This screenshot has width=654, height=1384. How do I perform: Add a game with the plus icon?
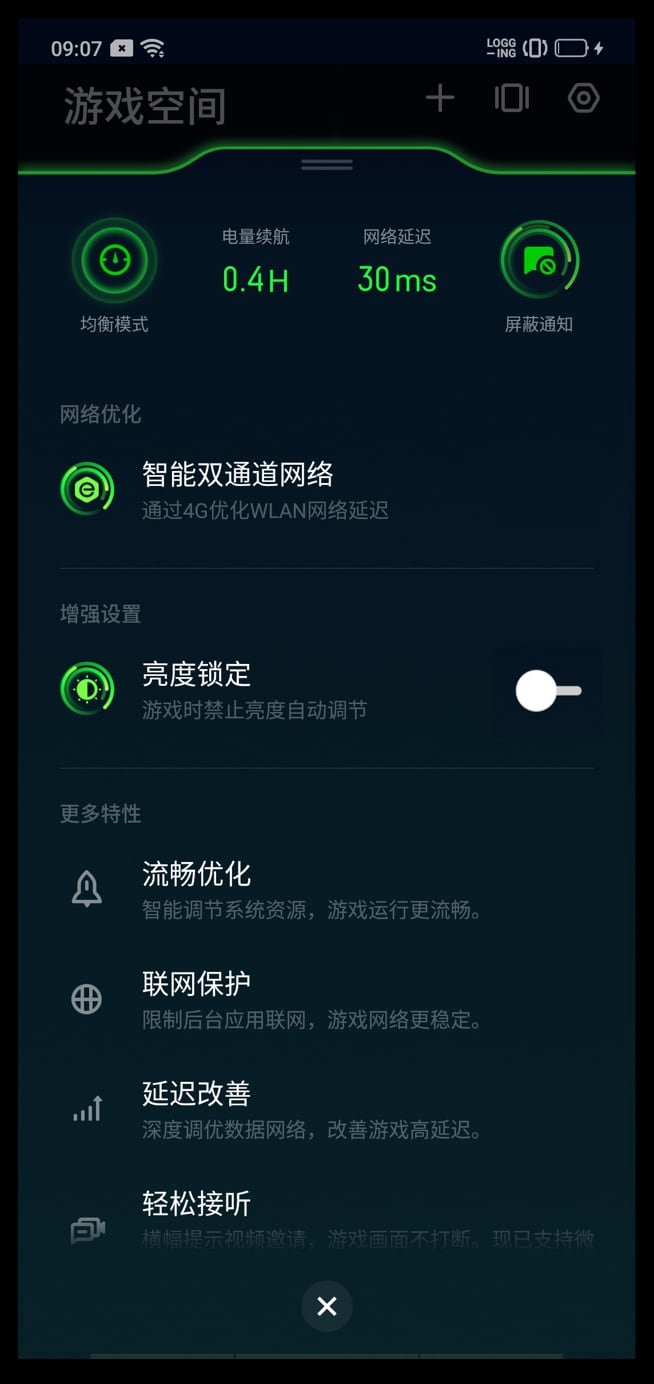tap(440, 98)
